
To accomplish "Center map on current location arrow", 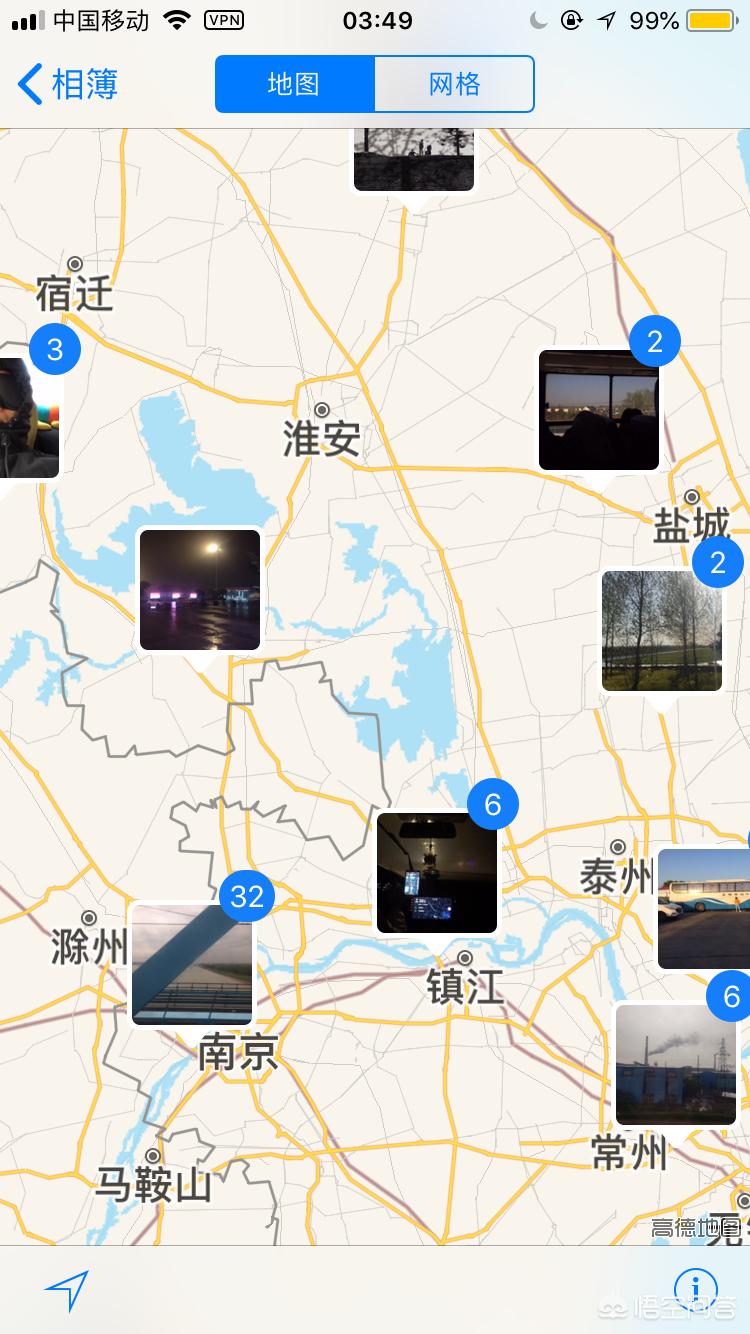I will point(67,1290).
